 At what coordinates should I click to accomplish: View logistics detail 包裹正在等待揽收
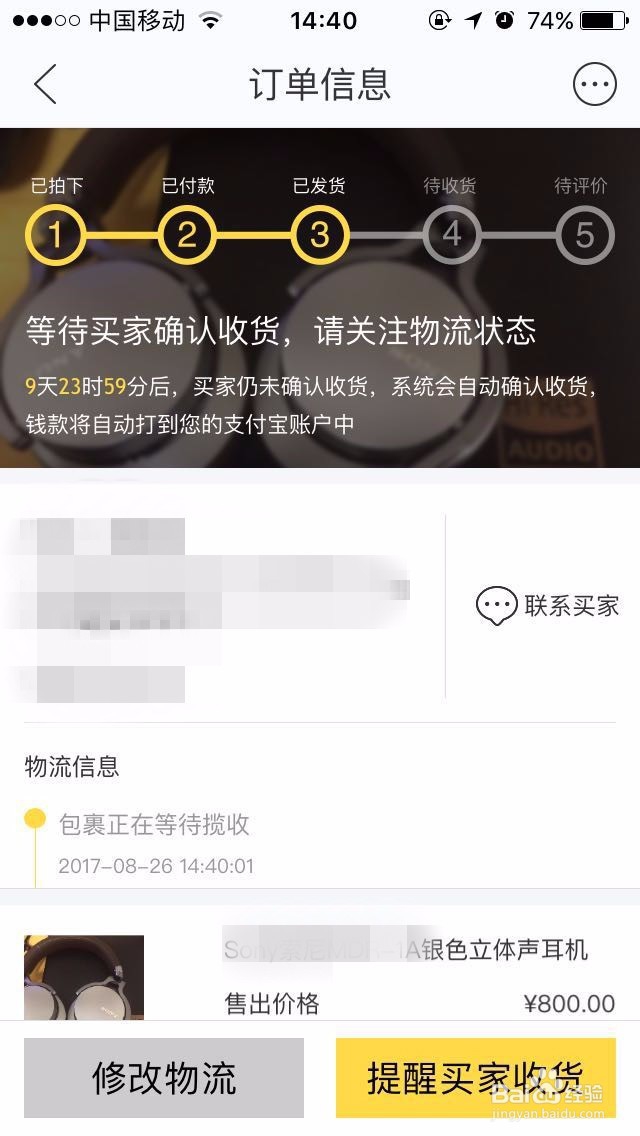click(154, 825)
